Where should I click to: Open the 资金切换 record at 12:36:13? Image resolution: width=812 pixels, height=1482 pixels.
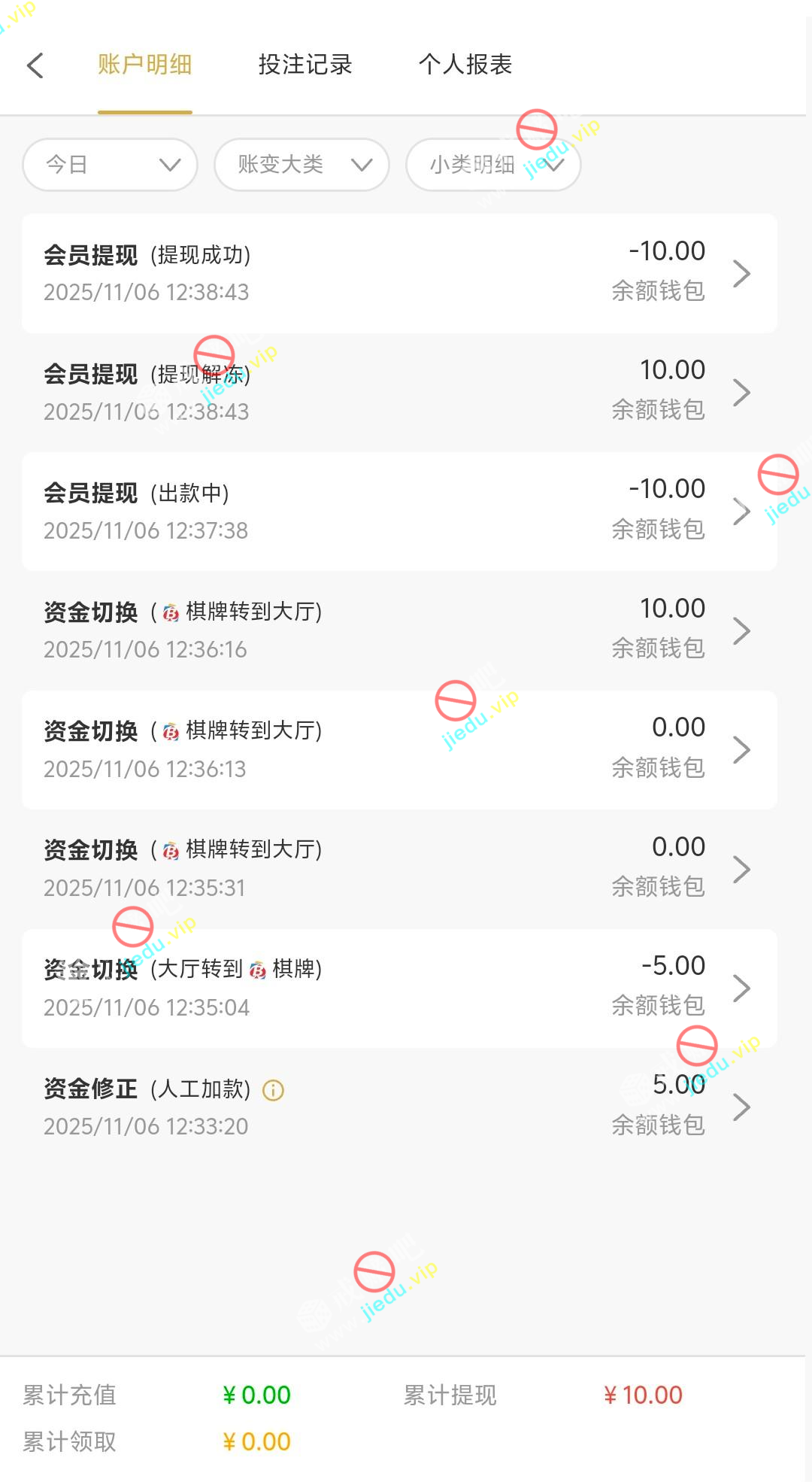point(399,749)
